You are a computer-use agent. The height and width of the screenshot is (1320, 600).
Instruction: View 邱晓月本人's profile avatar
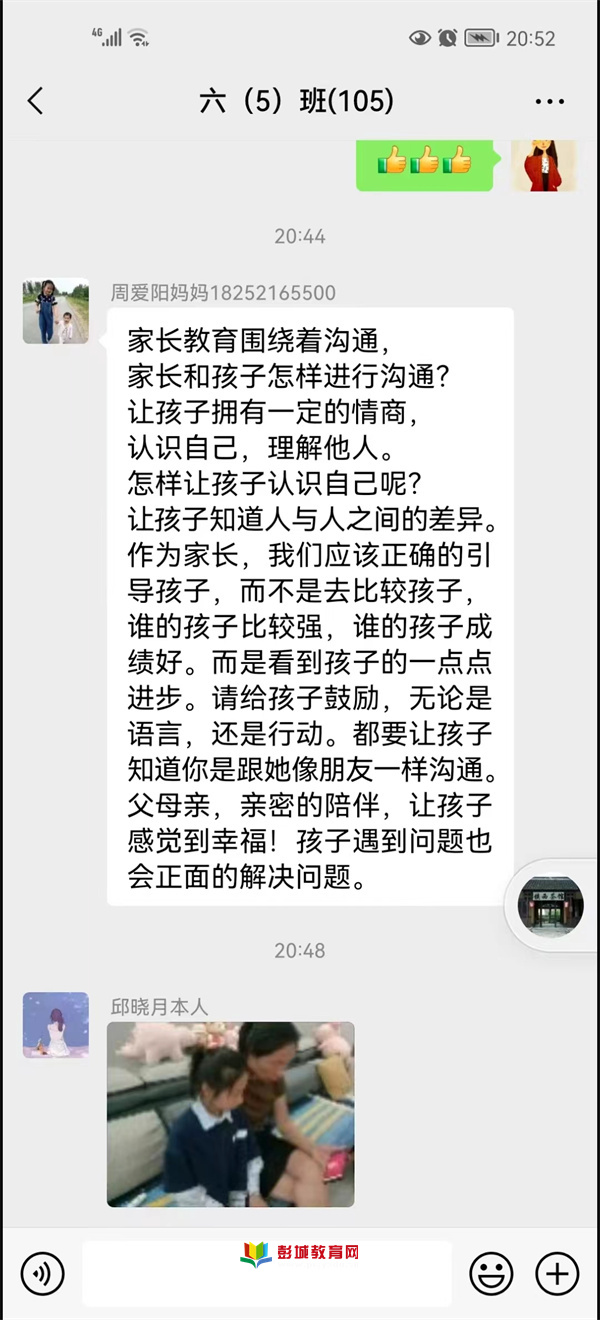point(56,1025)
